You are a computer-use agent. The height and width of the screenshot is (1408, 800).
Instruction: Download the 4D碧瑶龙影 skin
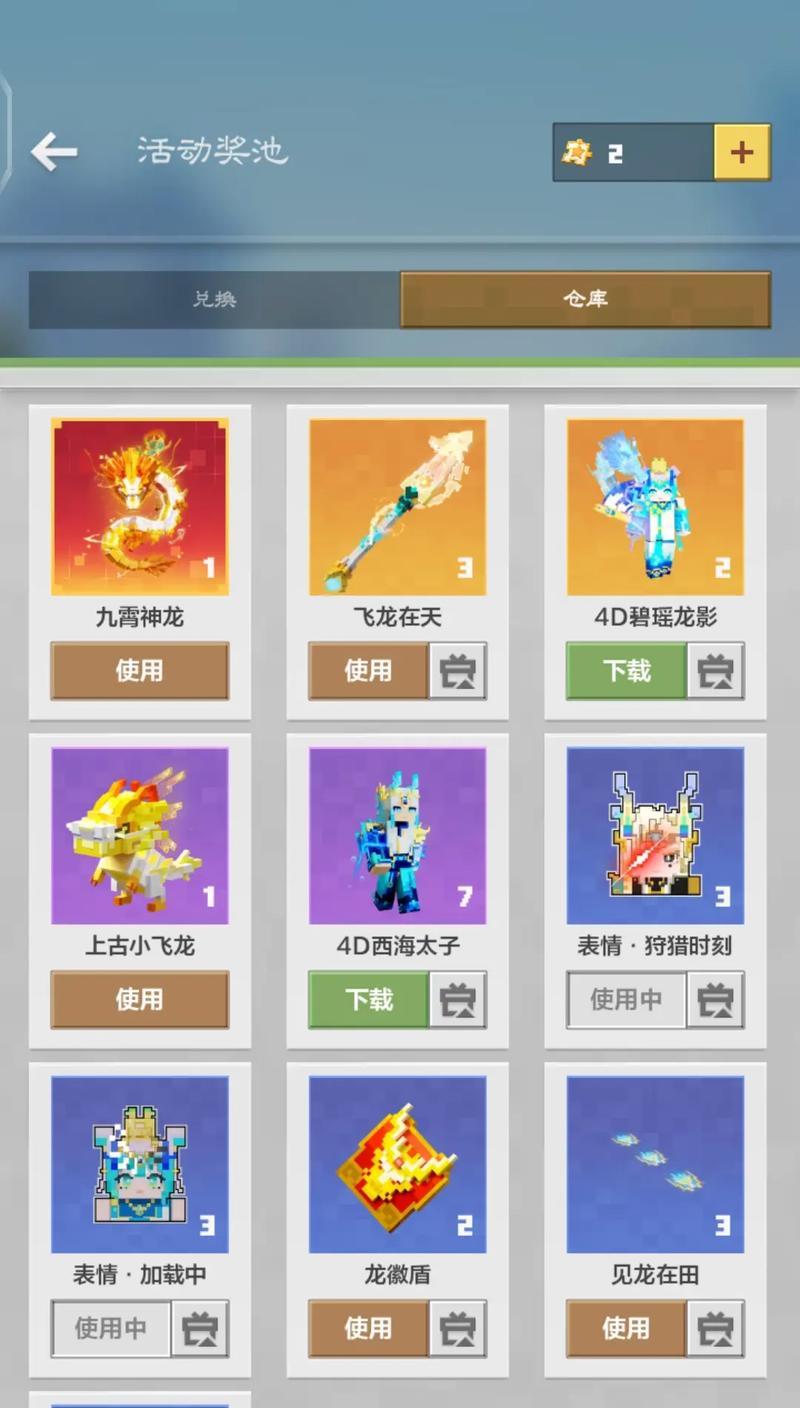626,670
